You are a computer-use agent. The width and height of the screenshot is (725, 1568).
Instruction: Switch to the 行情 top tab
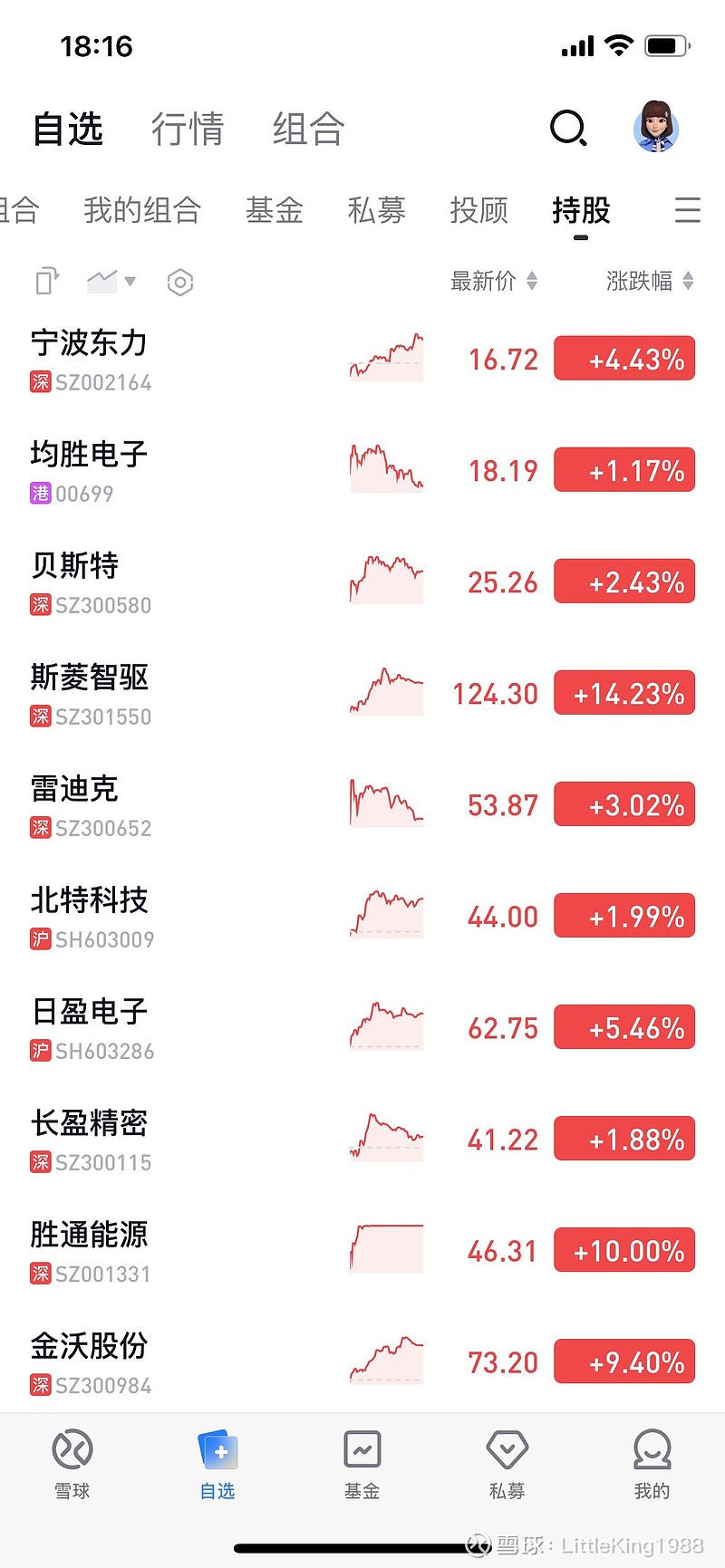(188, 129)
